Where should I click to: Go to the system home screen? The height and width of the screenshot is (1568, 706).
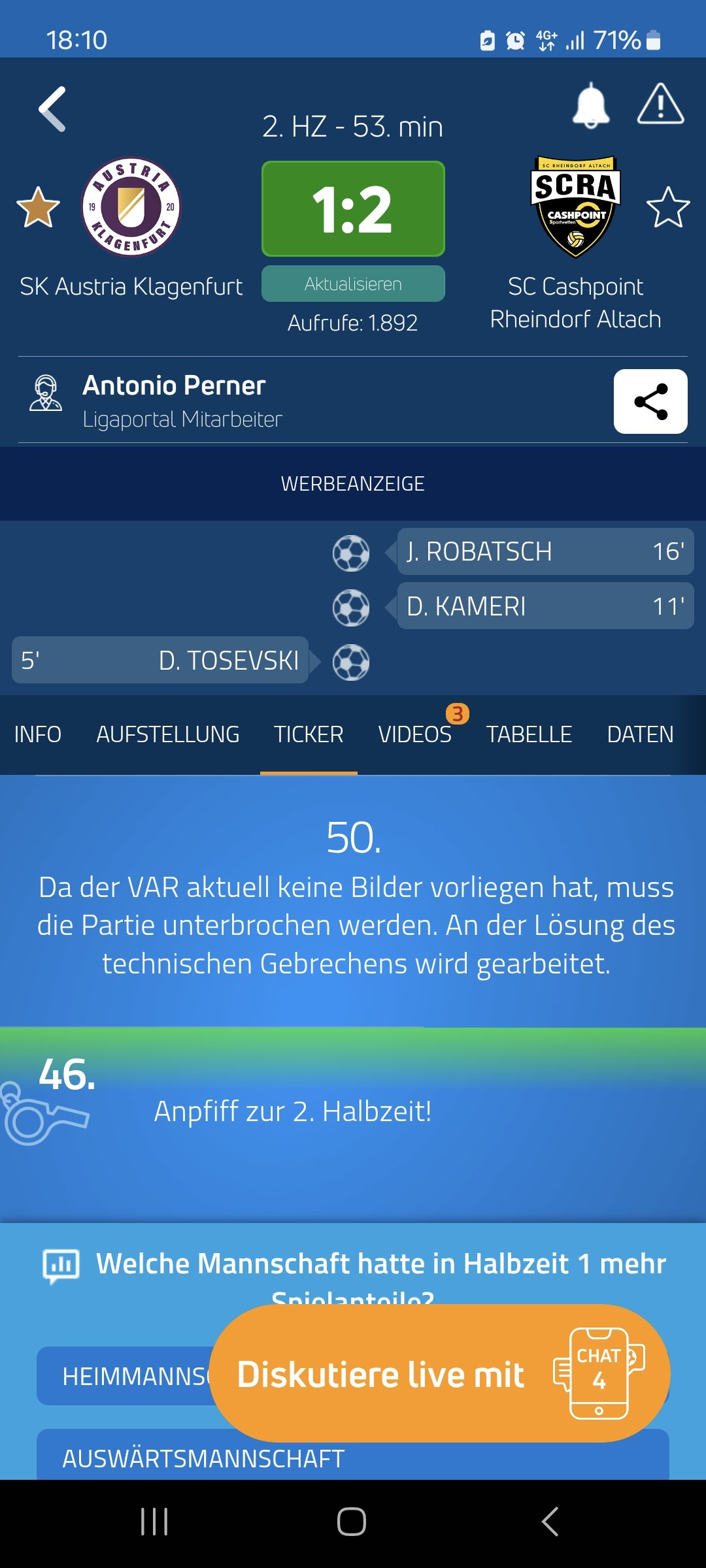click(352, 1522)
